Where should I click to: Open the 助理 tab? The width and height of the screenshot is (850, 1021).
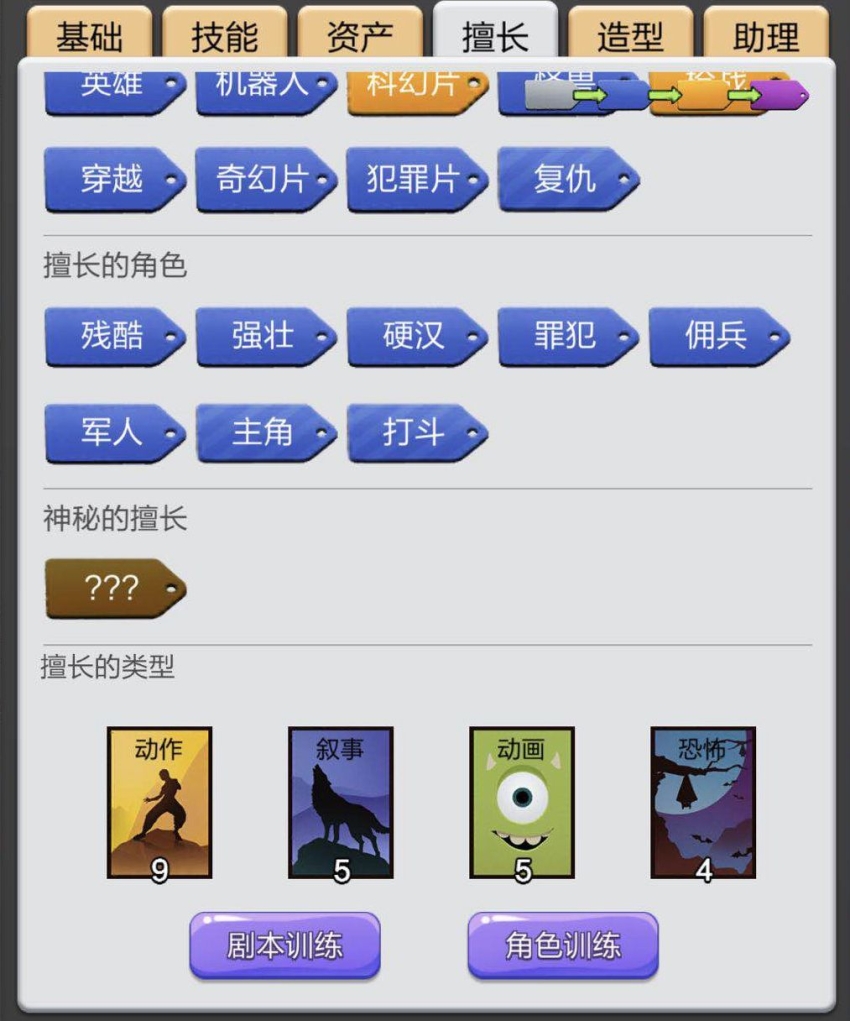click(x=766, y=35)
